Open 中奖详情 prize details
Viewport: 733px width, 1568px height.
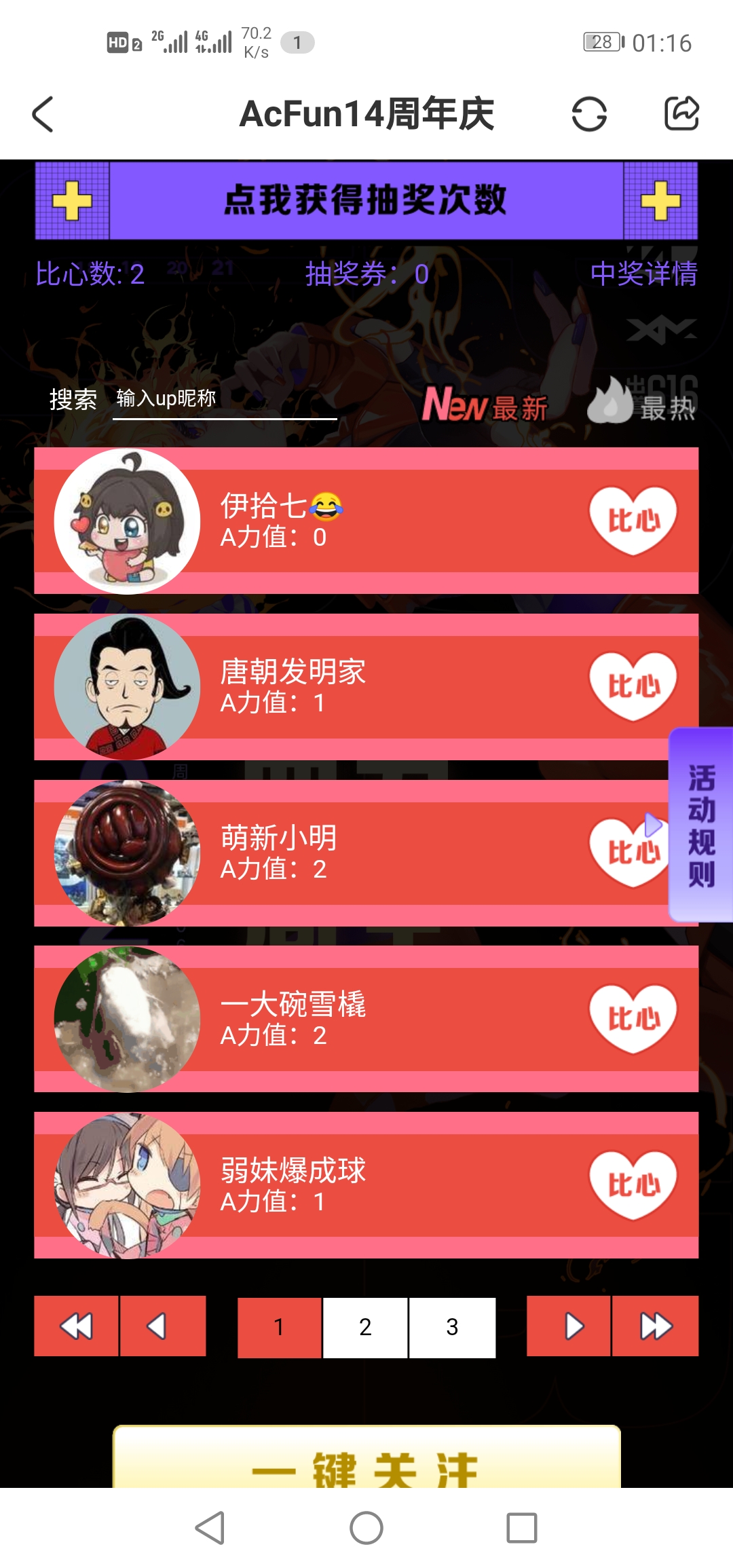pos(643,274)
